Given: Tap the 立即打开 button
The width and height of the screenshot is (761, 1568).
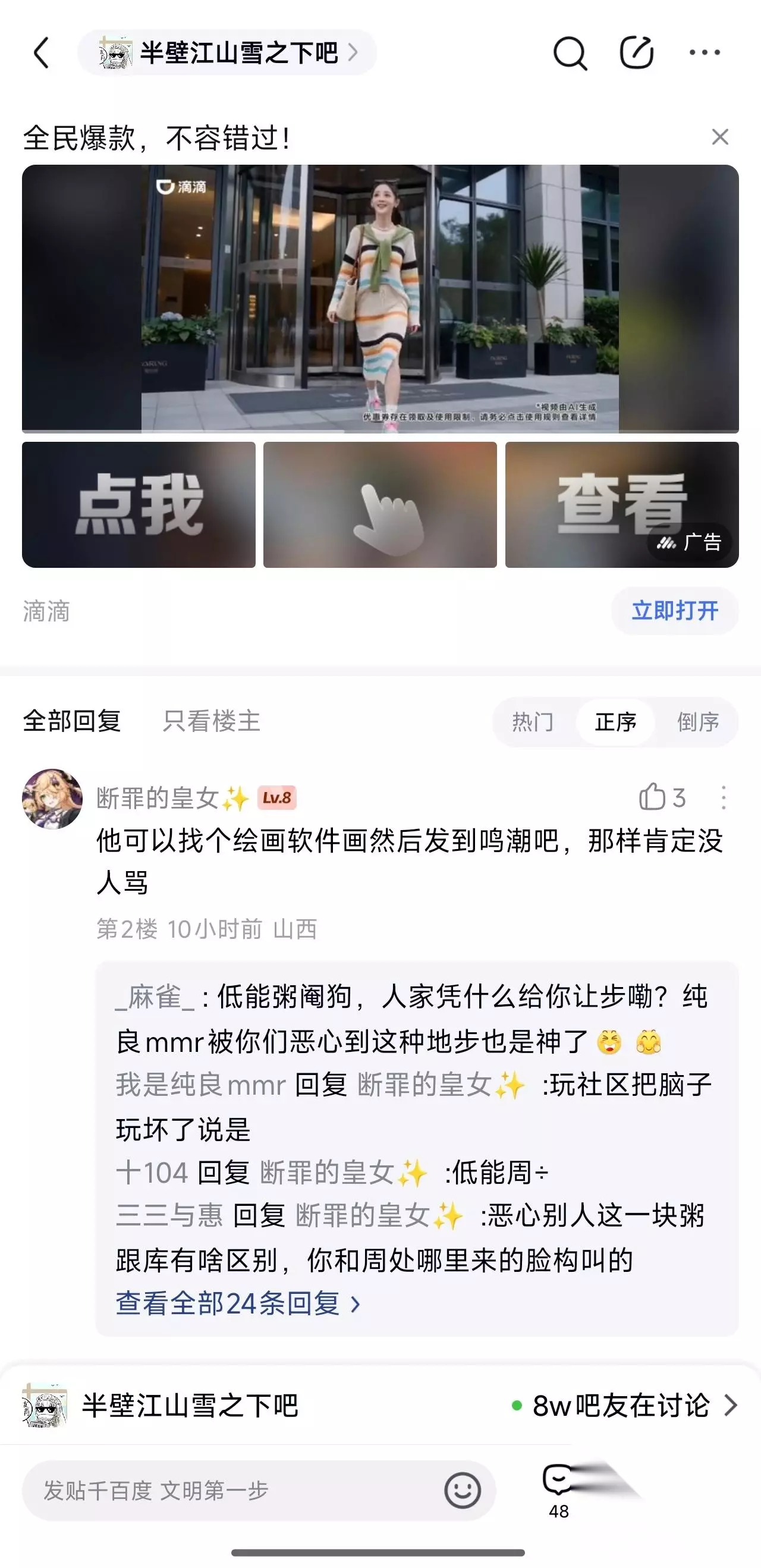Looking at the screenshot, I should 675,611.
